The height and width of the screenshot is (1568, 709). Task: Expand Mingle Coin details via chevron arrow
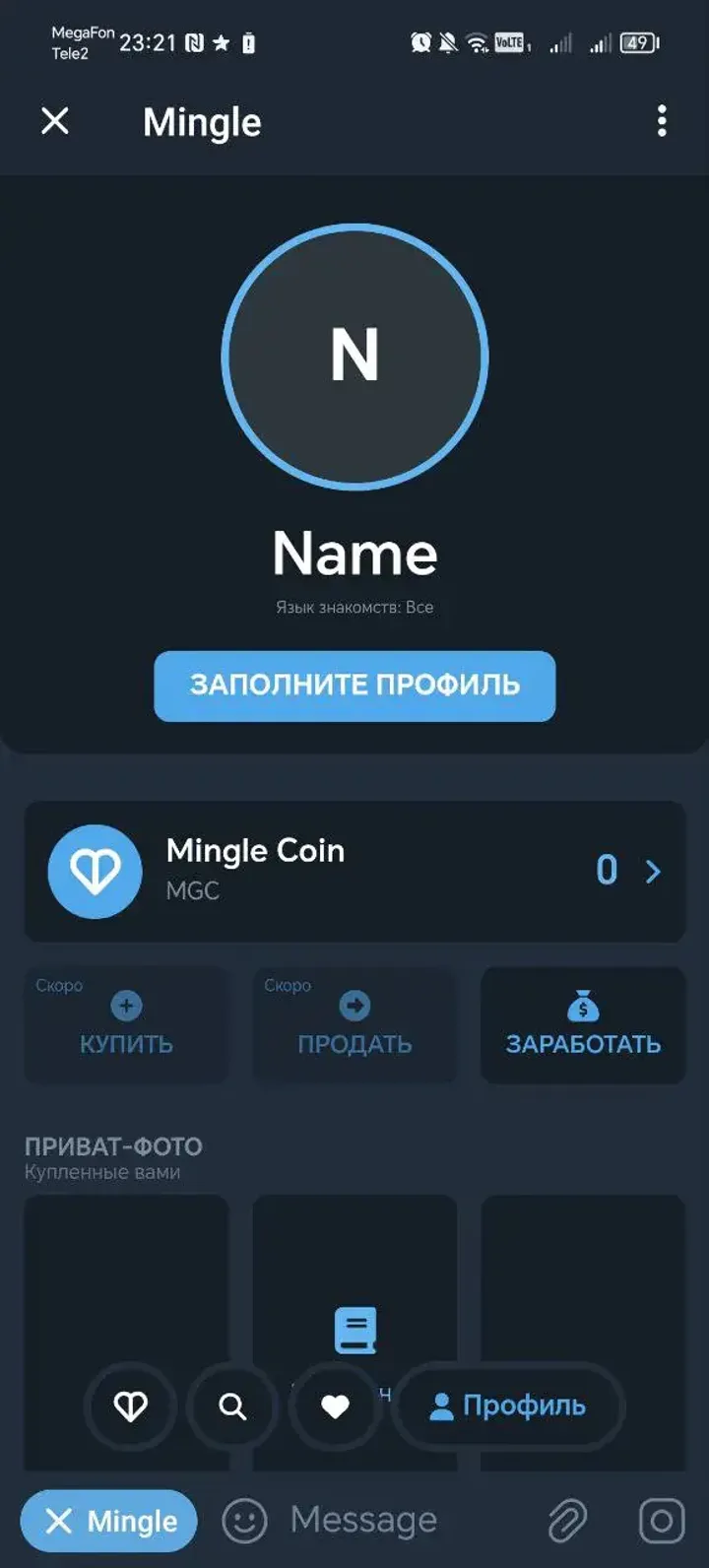point(652,873)
